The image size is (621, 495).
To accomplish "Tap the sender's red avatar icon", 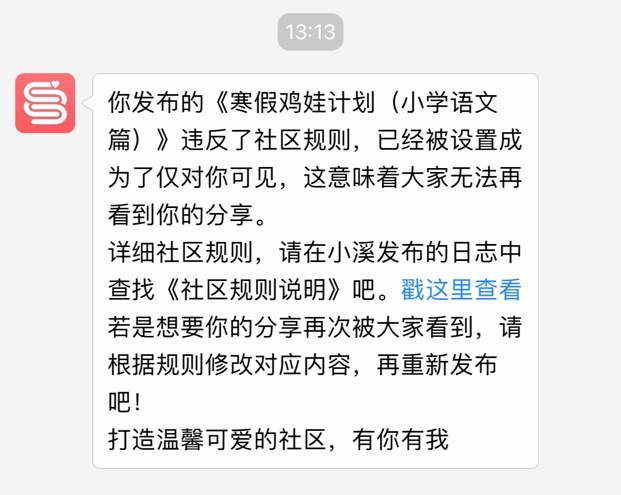I will pos(45,102).
